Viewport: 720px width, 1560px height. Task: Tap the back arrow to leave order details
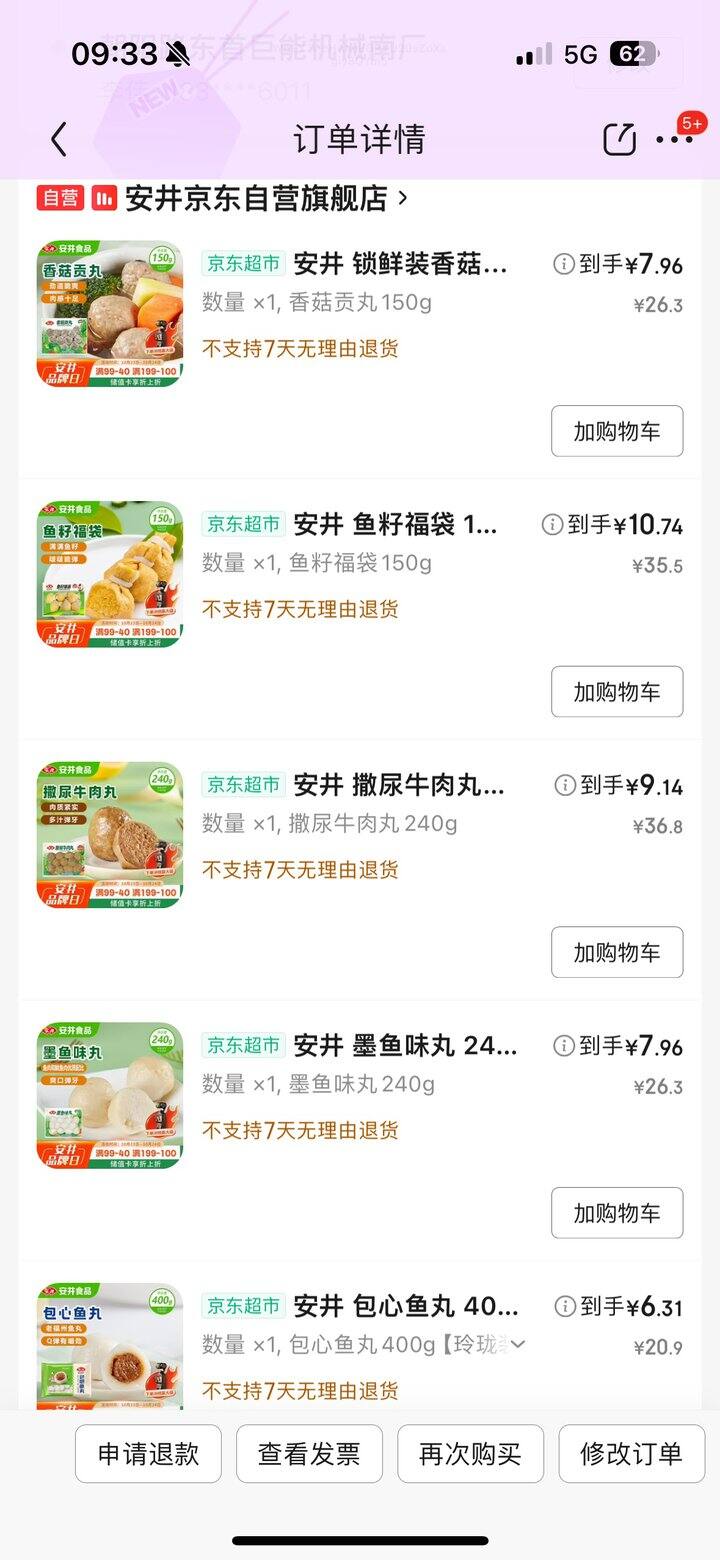tap(57, 139)
